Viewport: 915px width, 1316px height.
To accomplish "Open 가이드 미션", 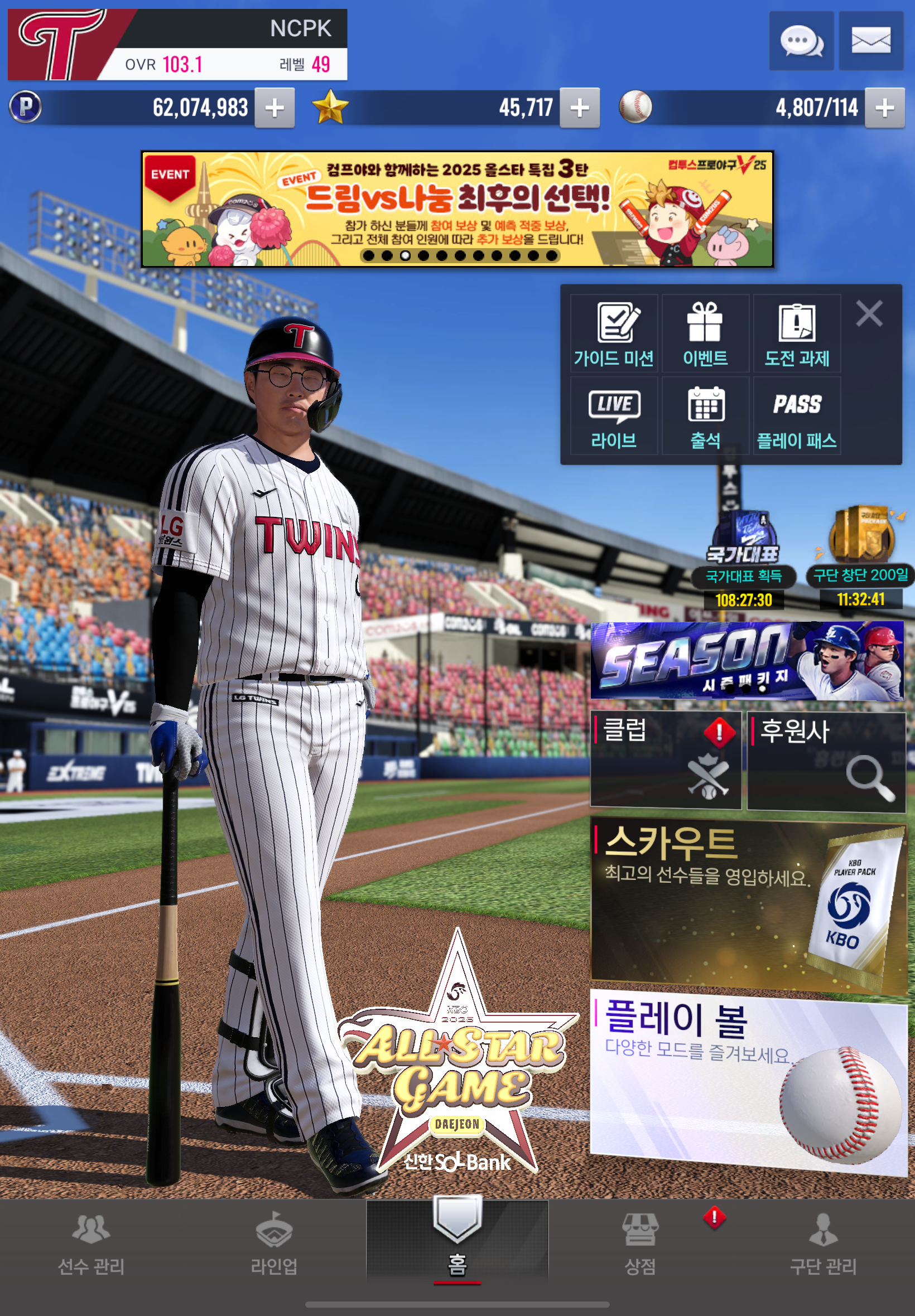I will [x=613, y=334].
